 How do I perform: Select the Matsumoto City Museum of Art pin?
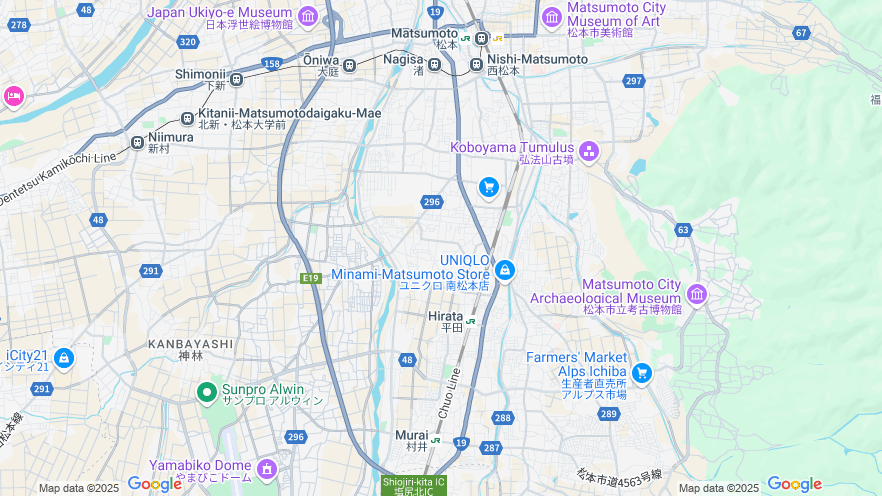pos(552,17)
